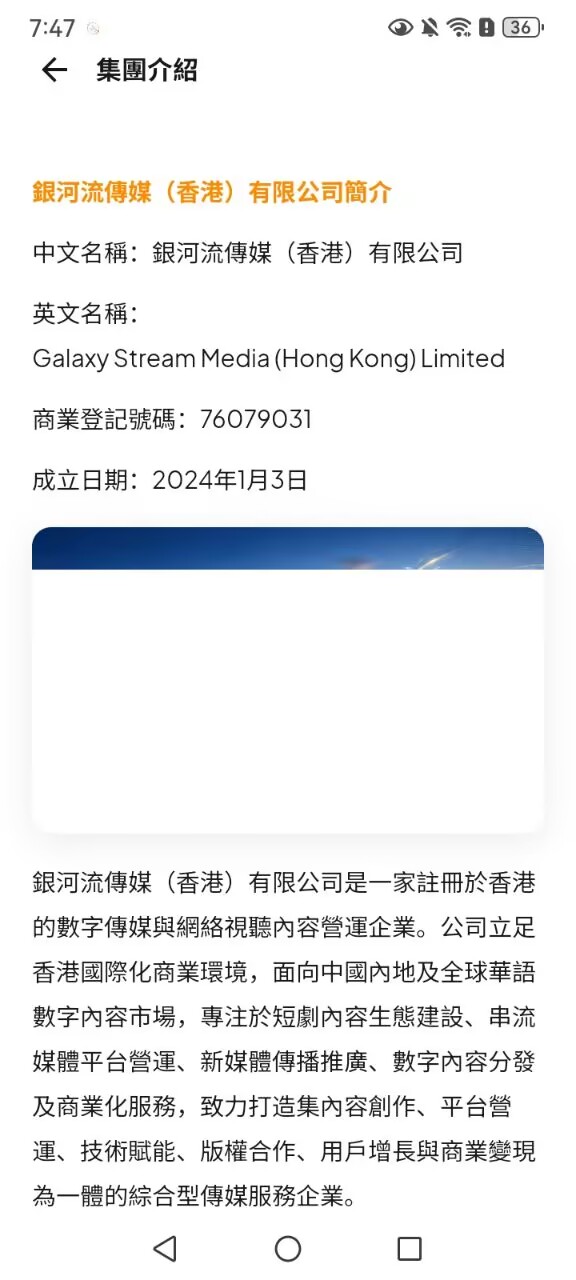576x1280 pixels.
Task: Go back from the 集團介紹 page
Action: [x=54, y=70]
